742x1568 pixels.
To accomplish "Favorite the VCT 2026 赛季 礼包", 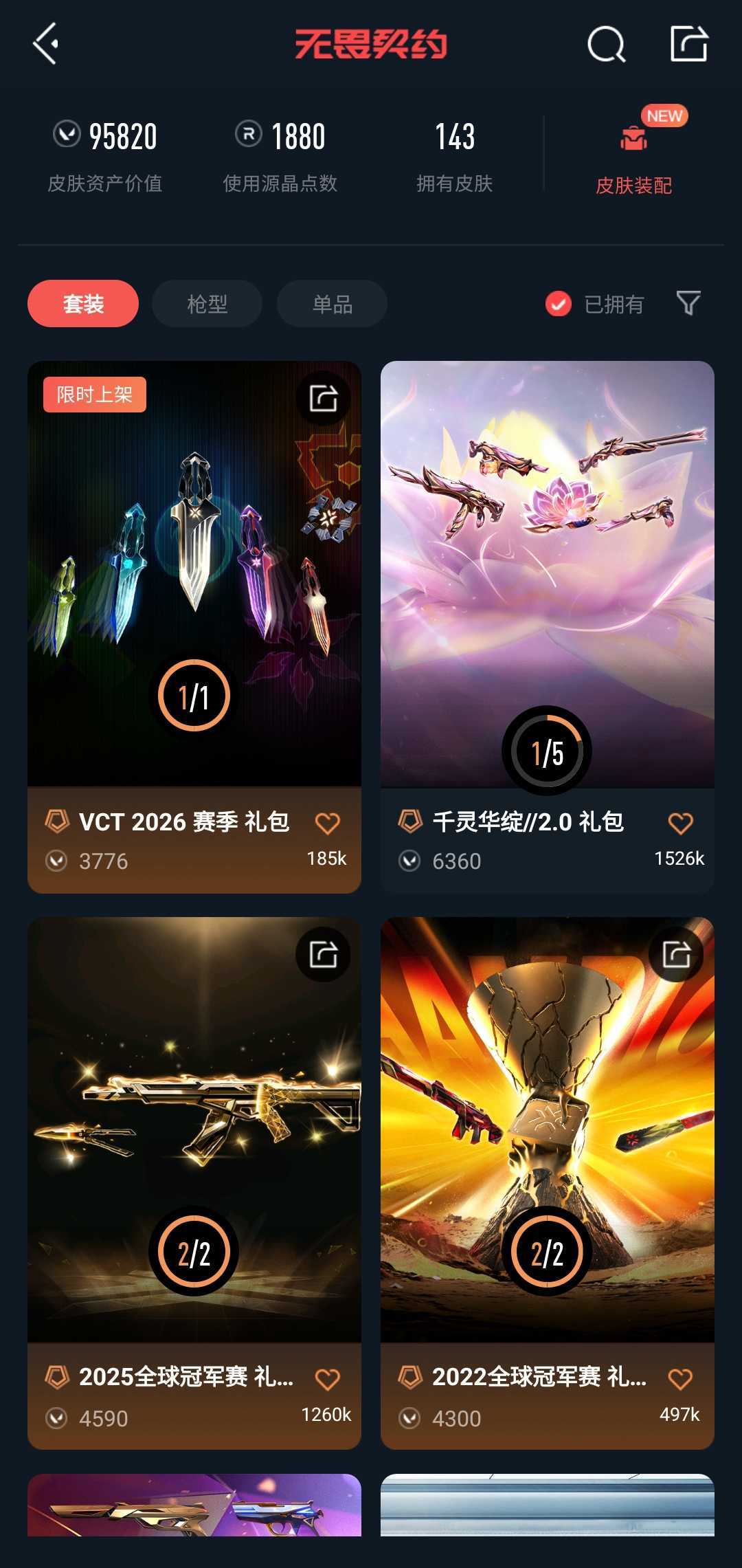I will tap(328, 823).
